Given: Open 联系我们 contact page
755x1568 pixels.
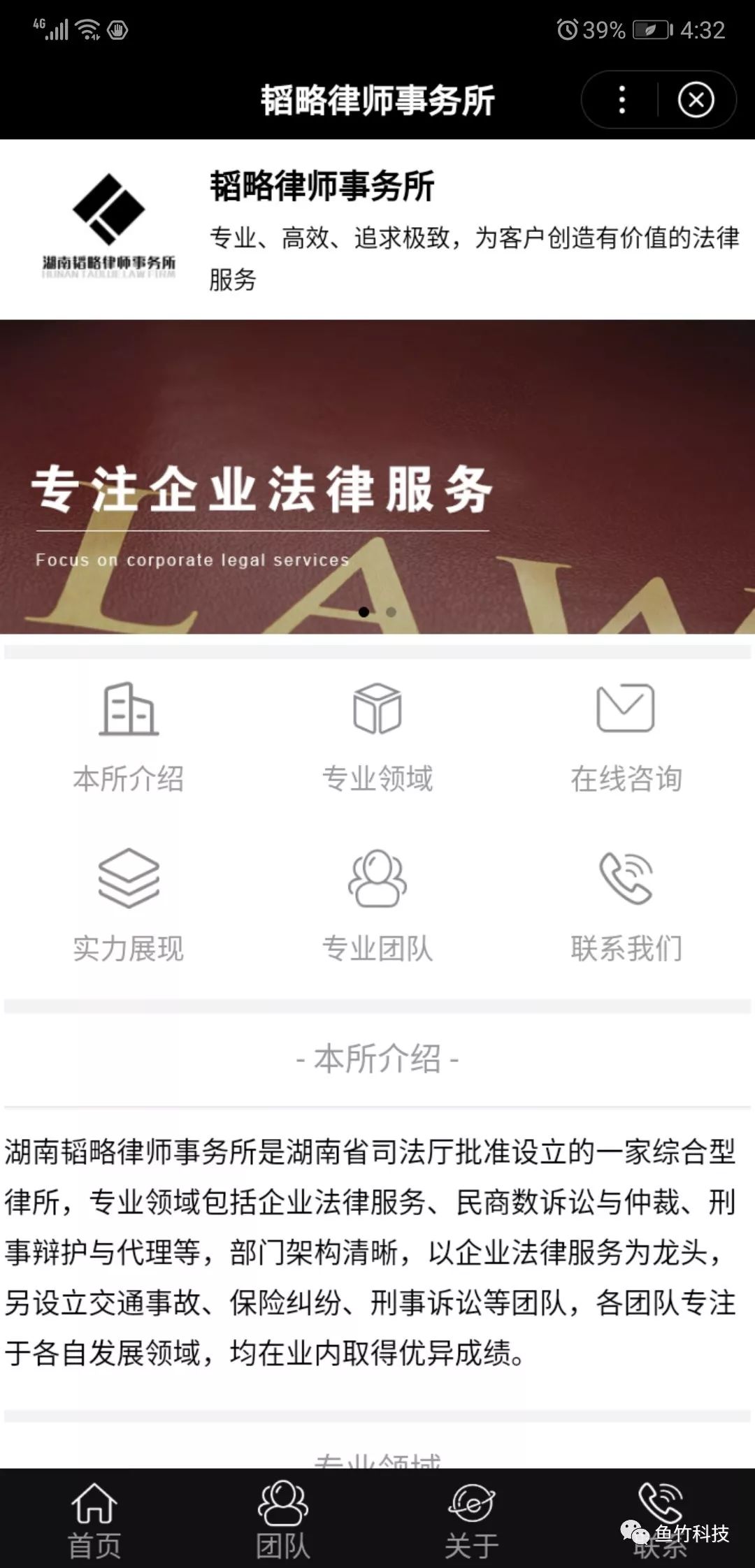Looking at the screenshot, I should pos(626,906).
